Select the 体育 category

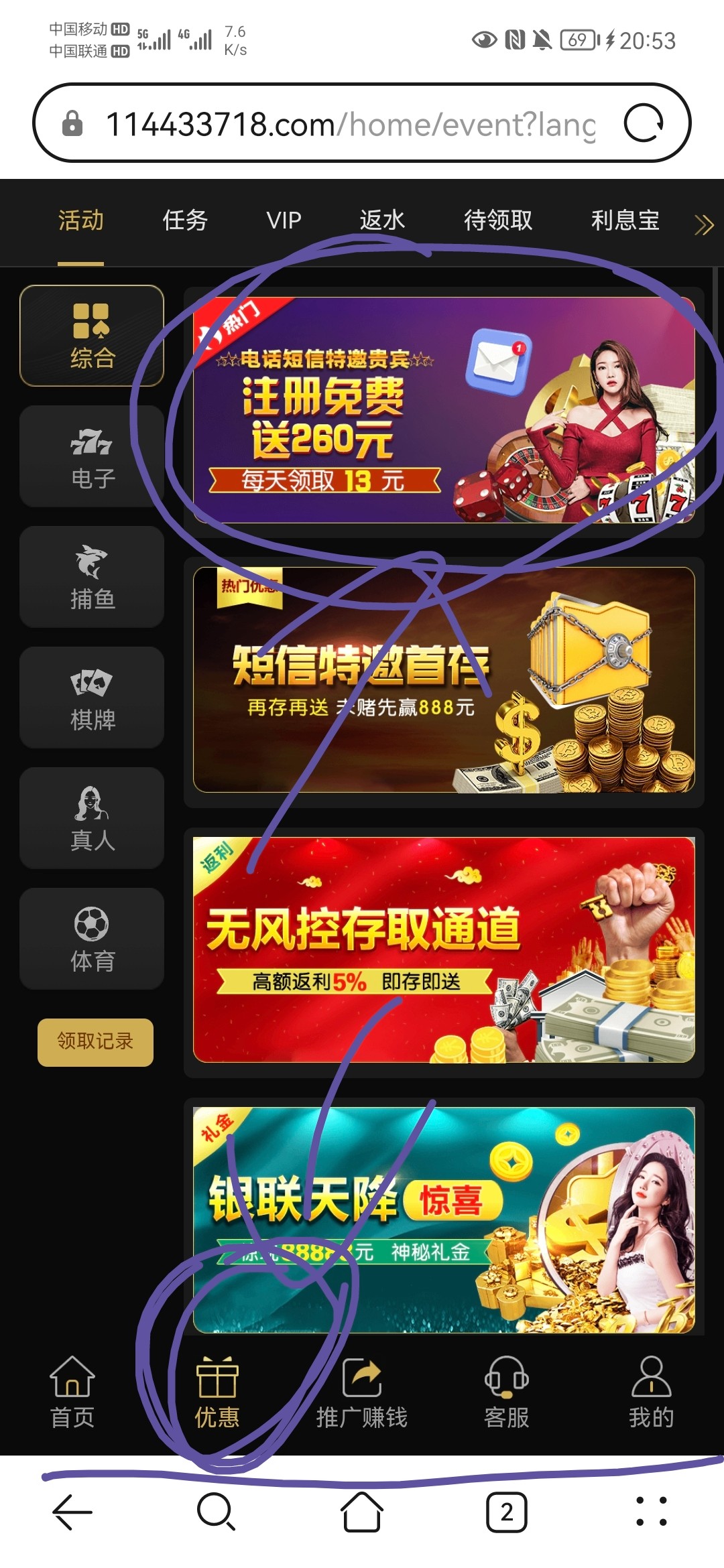coord(92,939)
